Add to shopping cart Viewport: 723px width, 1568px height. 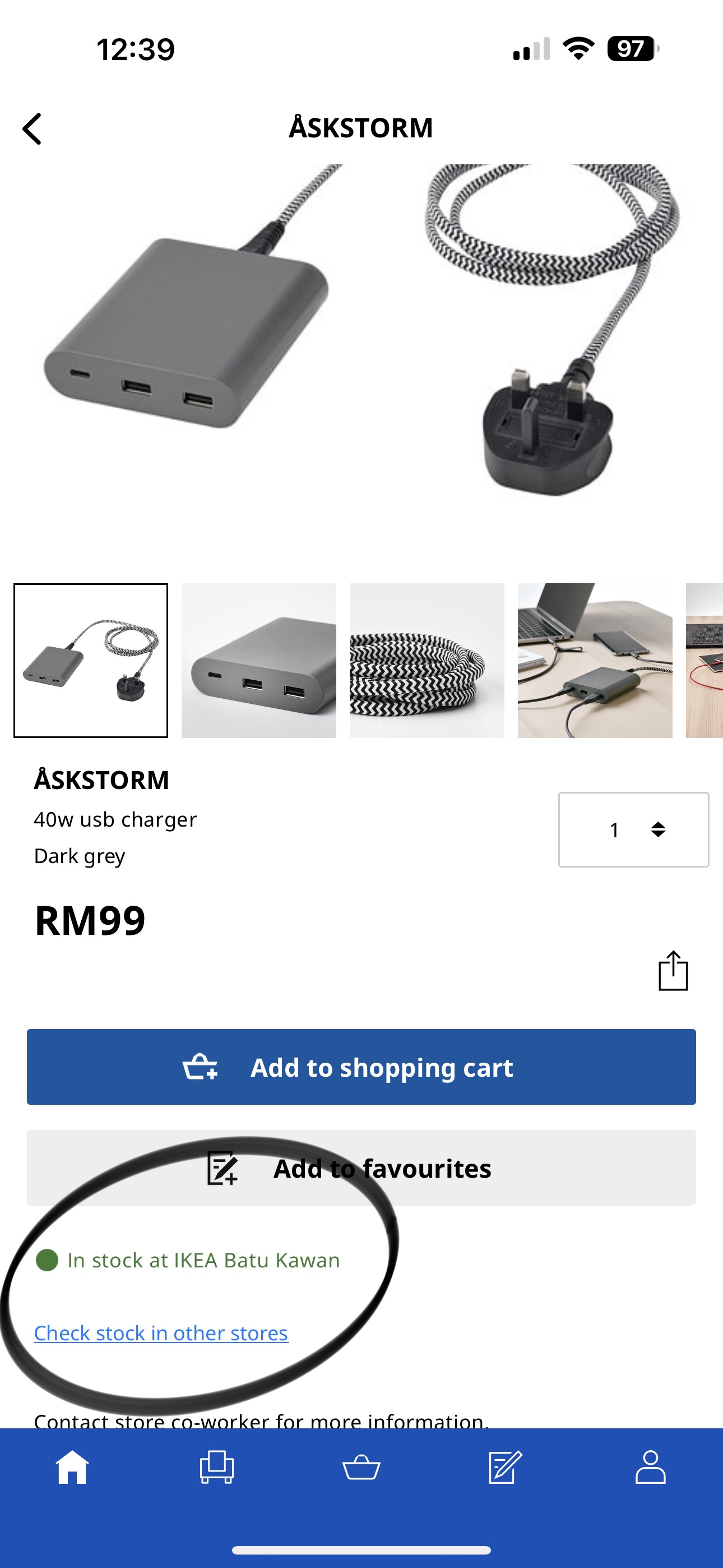[361, 1067]
